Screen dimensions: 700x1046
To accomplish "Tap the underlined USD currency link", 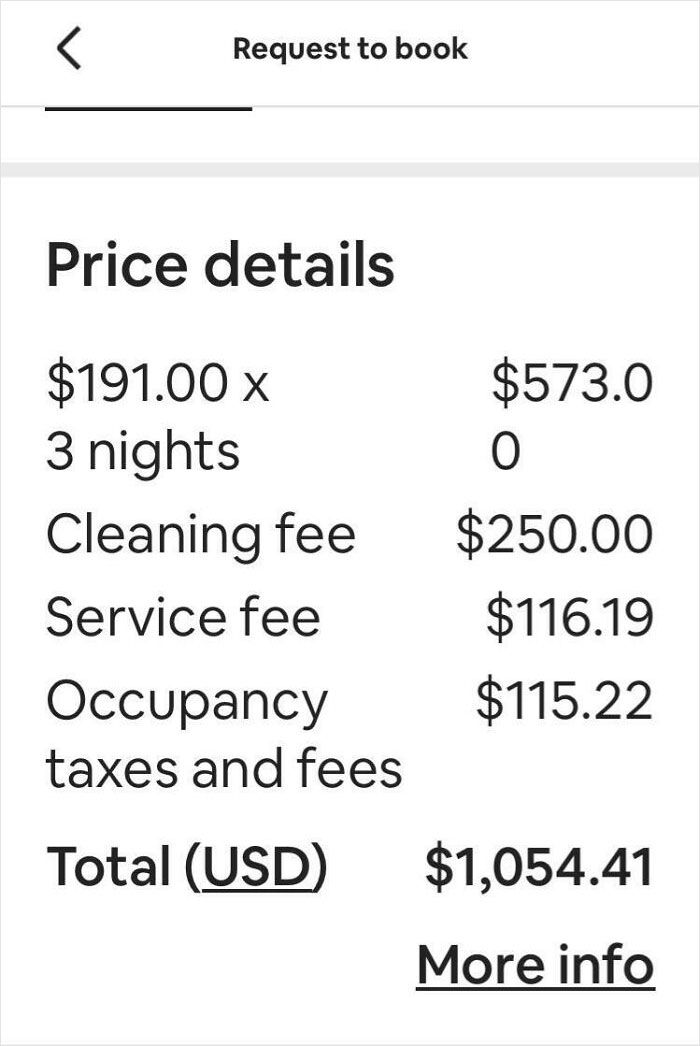I will point(256,867).
